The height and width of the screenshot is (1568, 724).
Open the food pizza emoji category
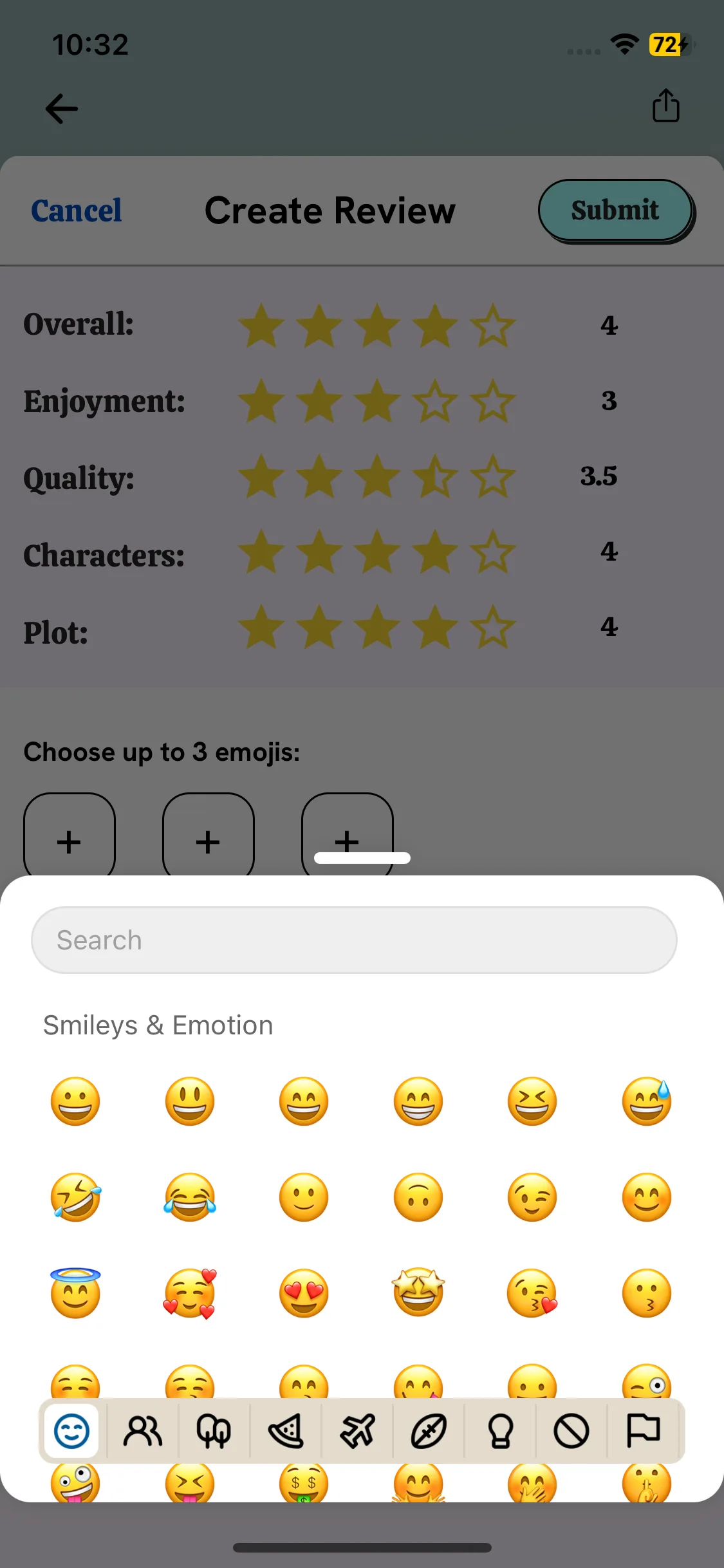(286, 1432)
